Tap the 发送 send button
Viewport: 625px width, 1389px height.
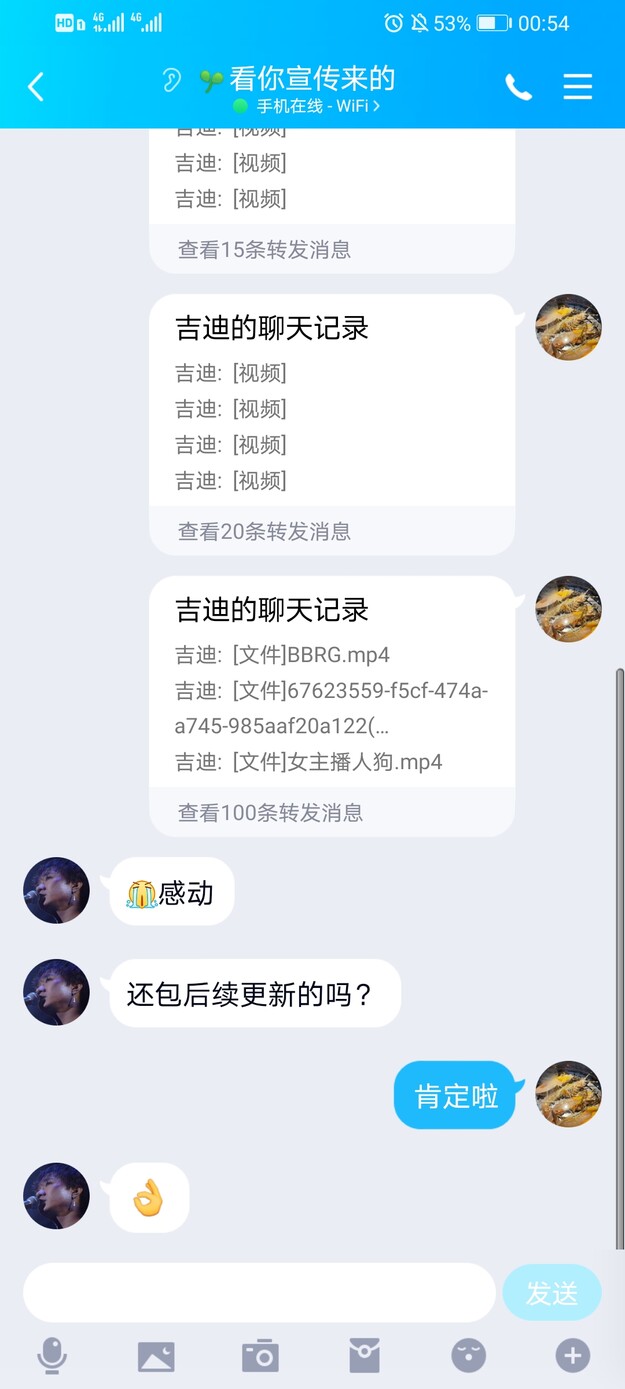click(551, 1293)
